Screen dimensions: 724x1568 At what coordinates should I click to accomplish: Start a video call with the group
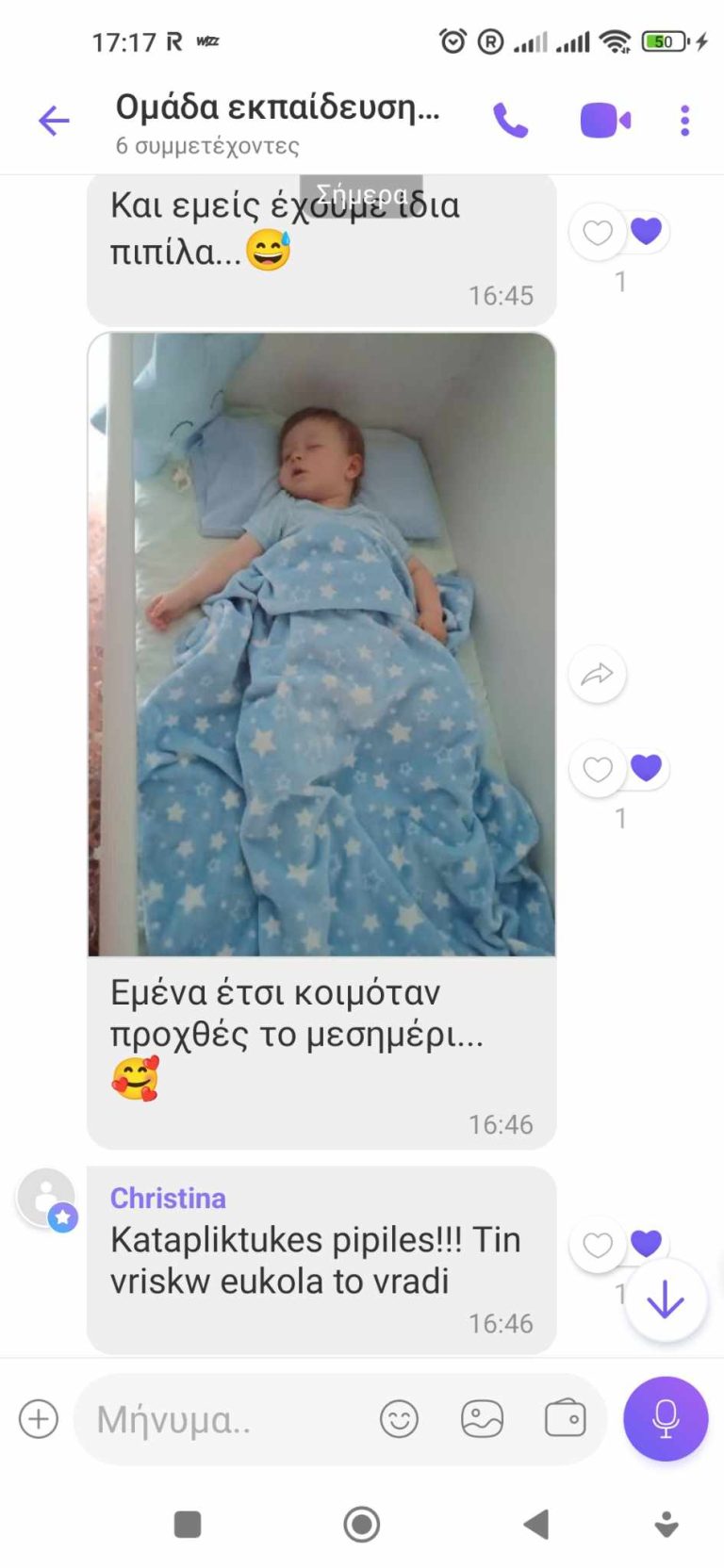[604, 121]
